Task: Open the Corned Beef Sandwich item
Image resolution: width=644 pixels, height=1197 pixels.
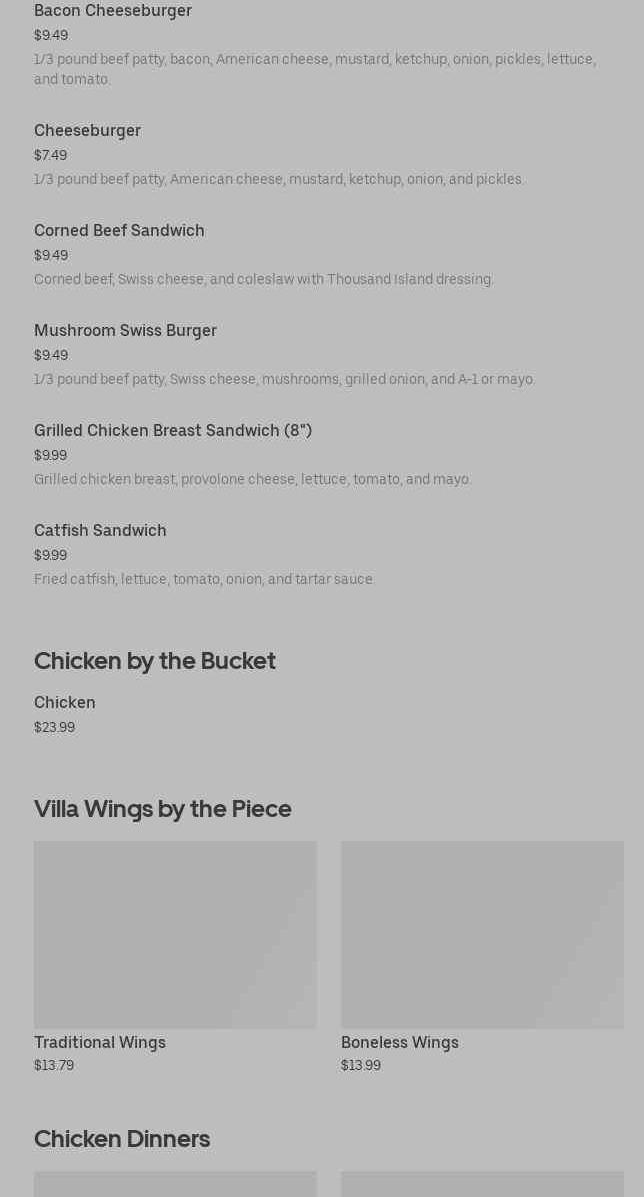Action: (x=119, y=231)
